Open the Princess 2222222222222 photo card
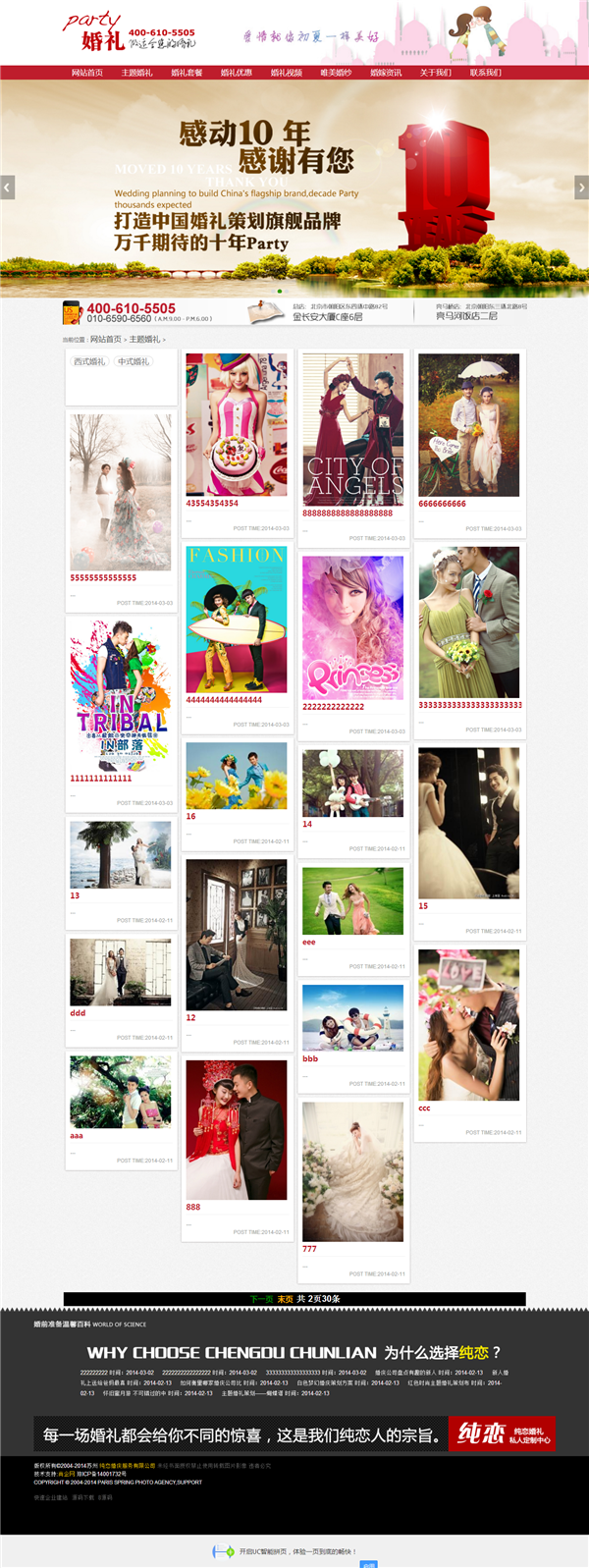Screen dimensions: 589x1568 (352, 627)
